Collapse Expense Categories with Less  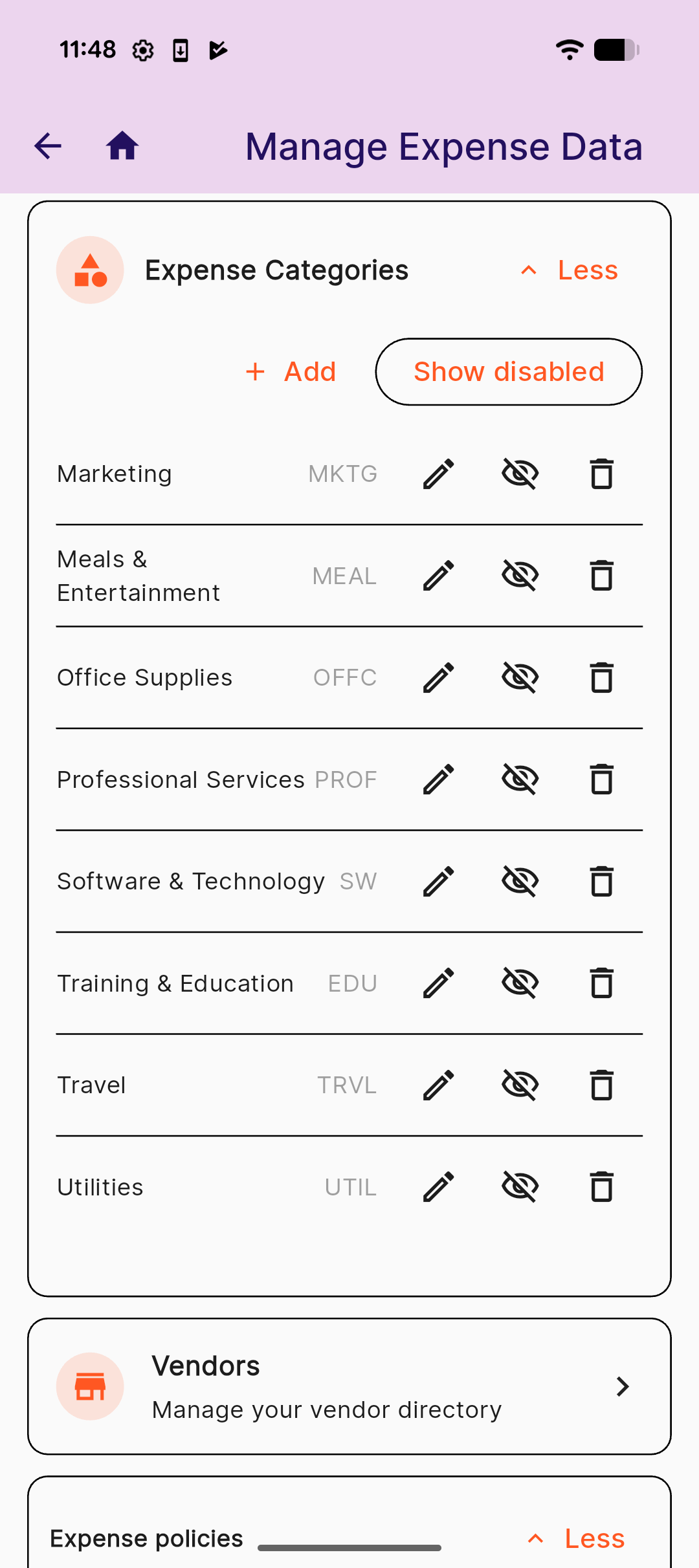tap(570, 270)
